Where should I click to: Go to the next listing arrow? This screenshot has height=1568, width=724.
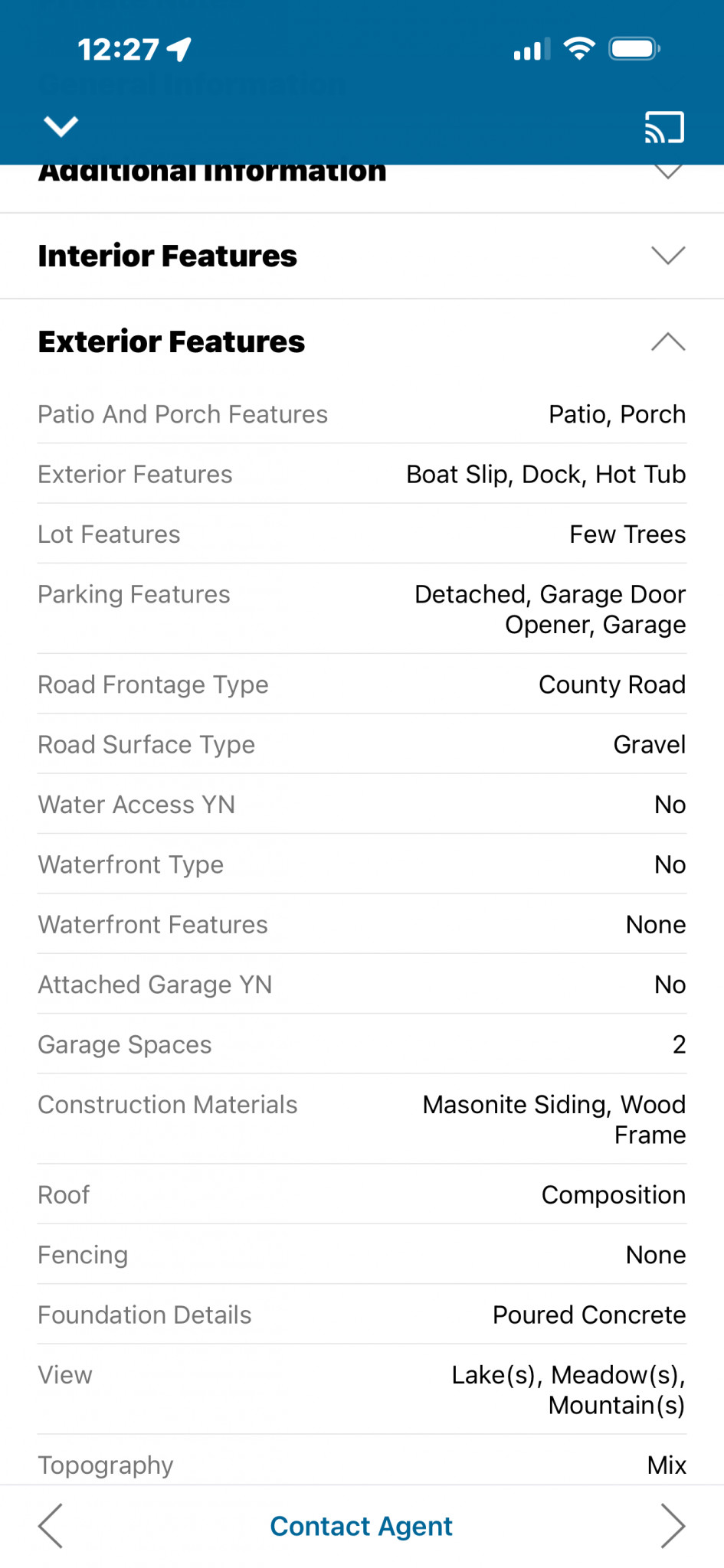coord(673,1526)
